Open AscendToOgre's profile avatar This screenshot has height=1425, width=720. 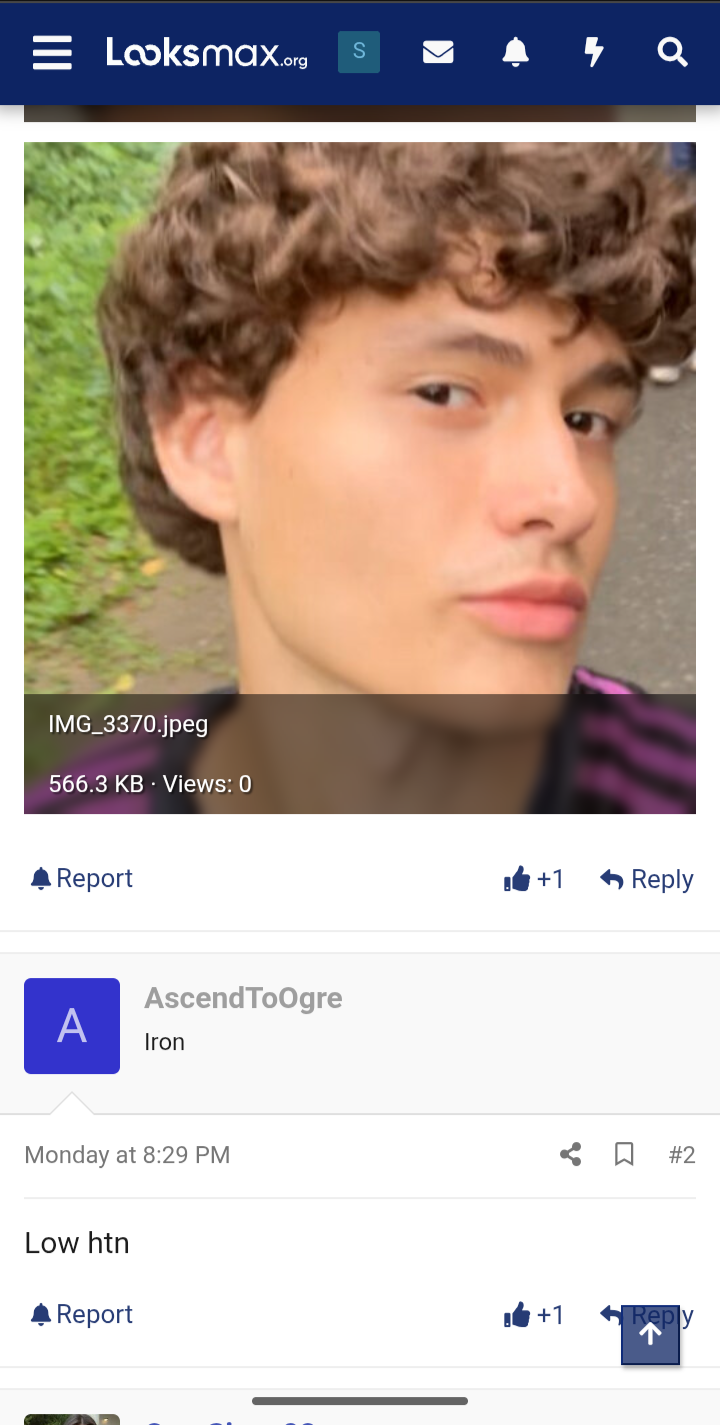click(x=72, y=1026)
